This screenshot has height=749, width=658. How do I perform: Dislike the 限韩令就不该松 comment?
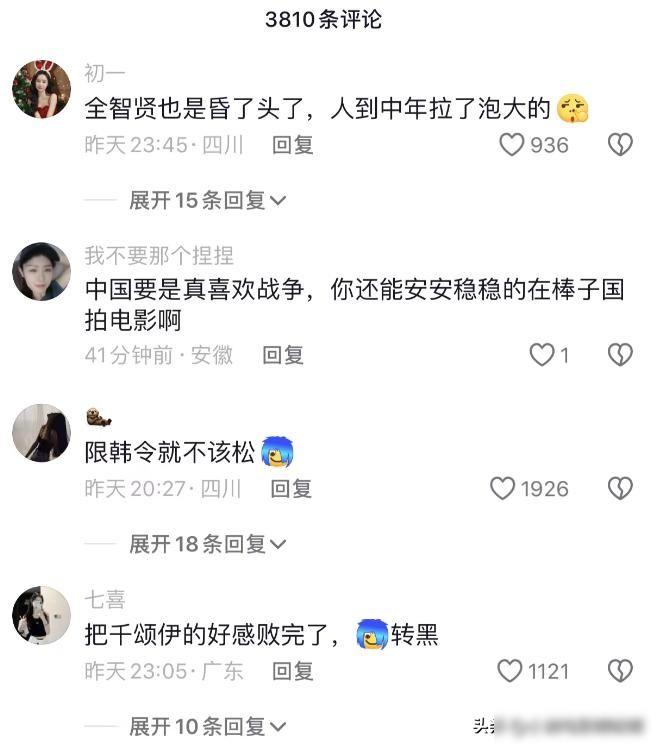[x=620, y=489]
